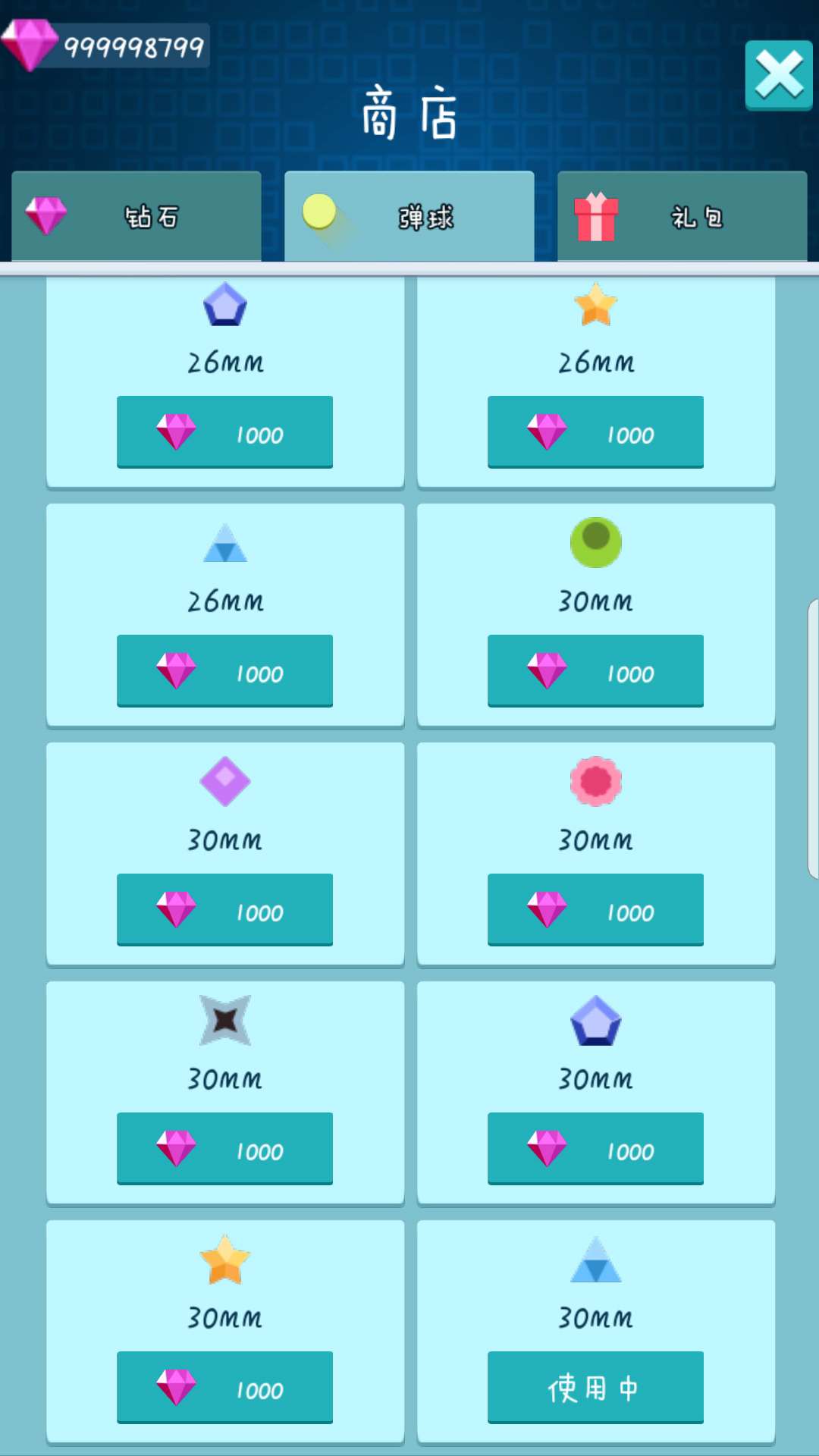Click the 使用中 button on the triangle ball
The height and width of the screenshot is (1456, 819).
(595, 1388)
